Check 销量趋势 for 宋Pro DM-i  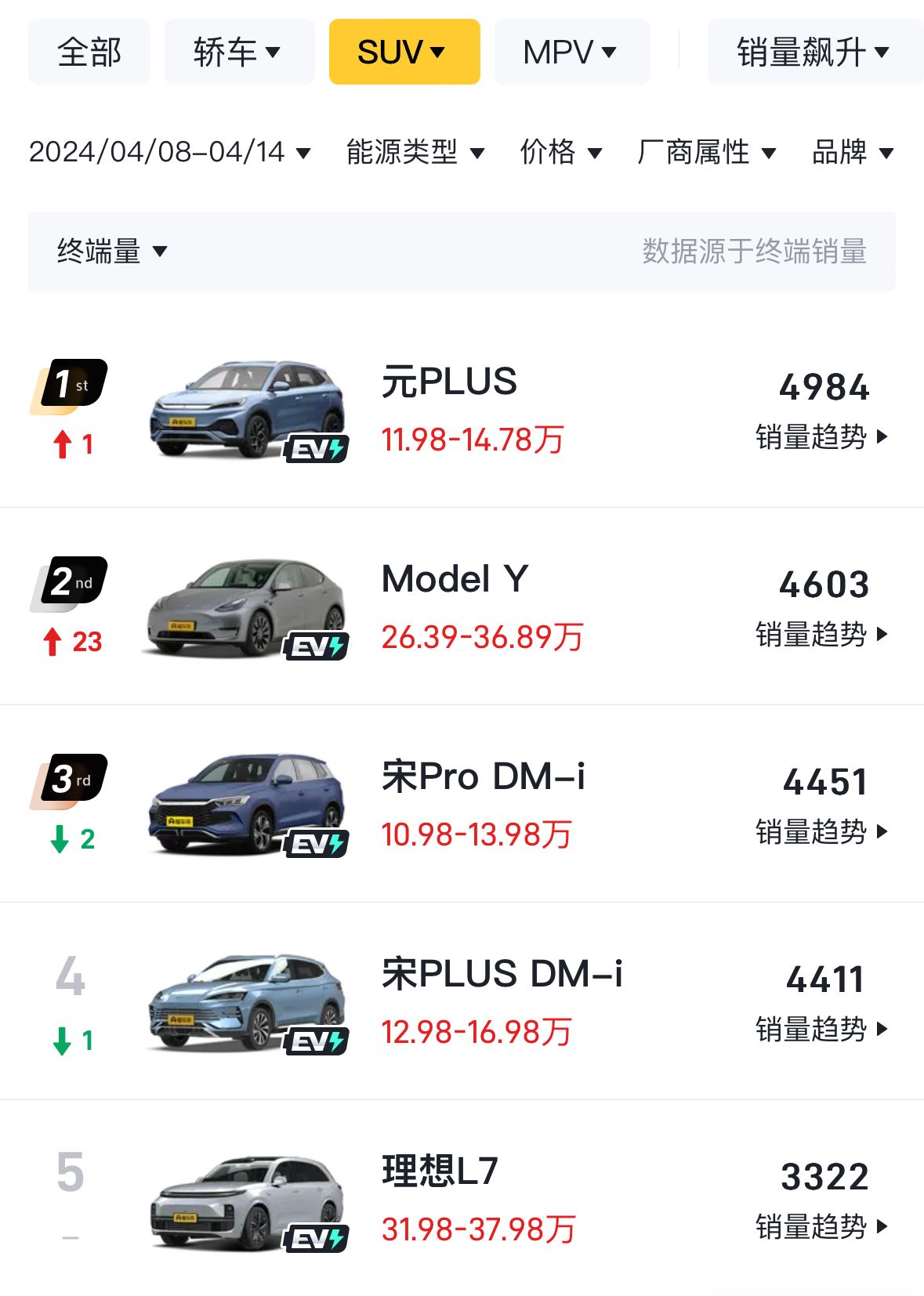coord(821,831)
